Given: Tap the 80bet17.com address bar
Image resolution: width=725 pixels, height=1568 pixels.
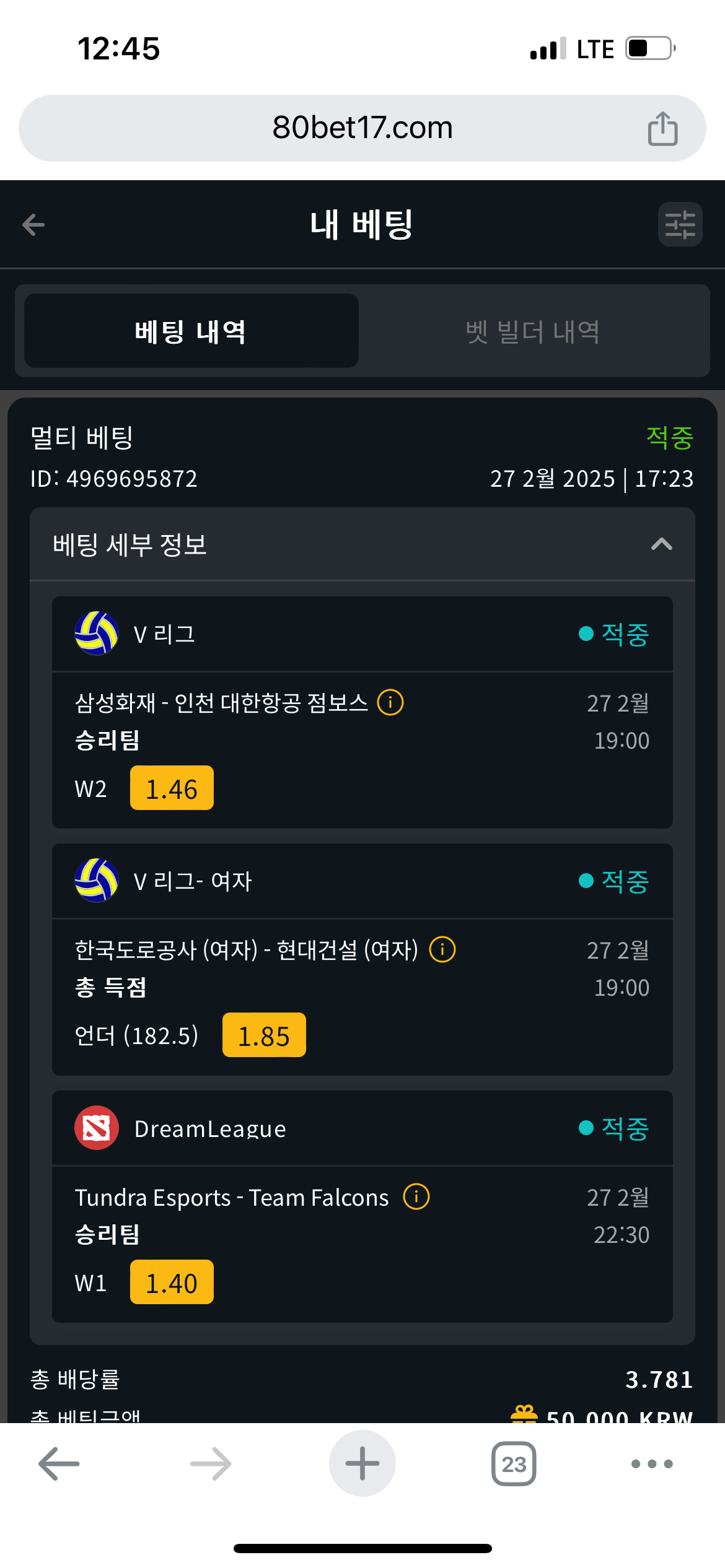Looking at the screenshot, I should [362, 128].
